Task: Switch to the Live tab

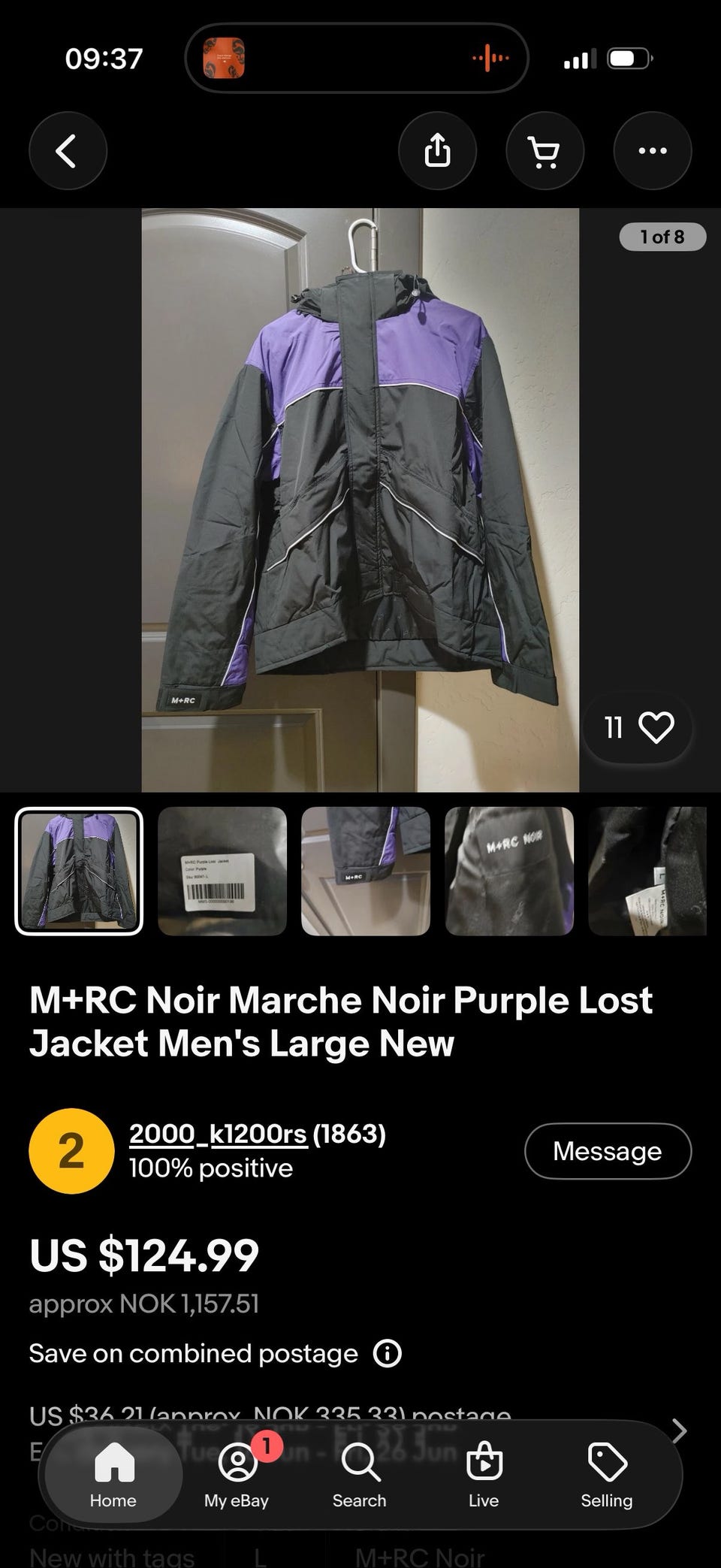Action: point(484,1477)
